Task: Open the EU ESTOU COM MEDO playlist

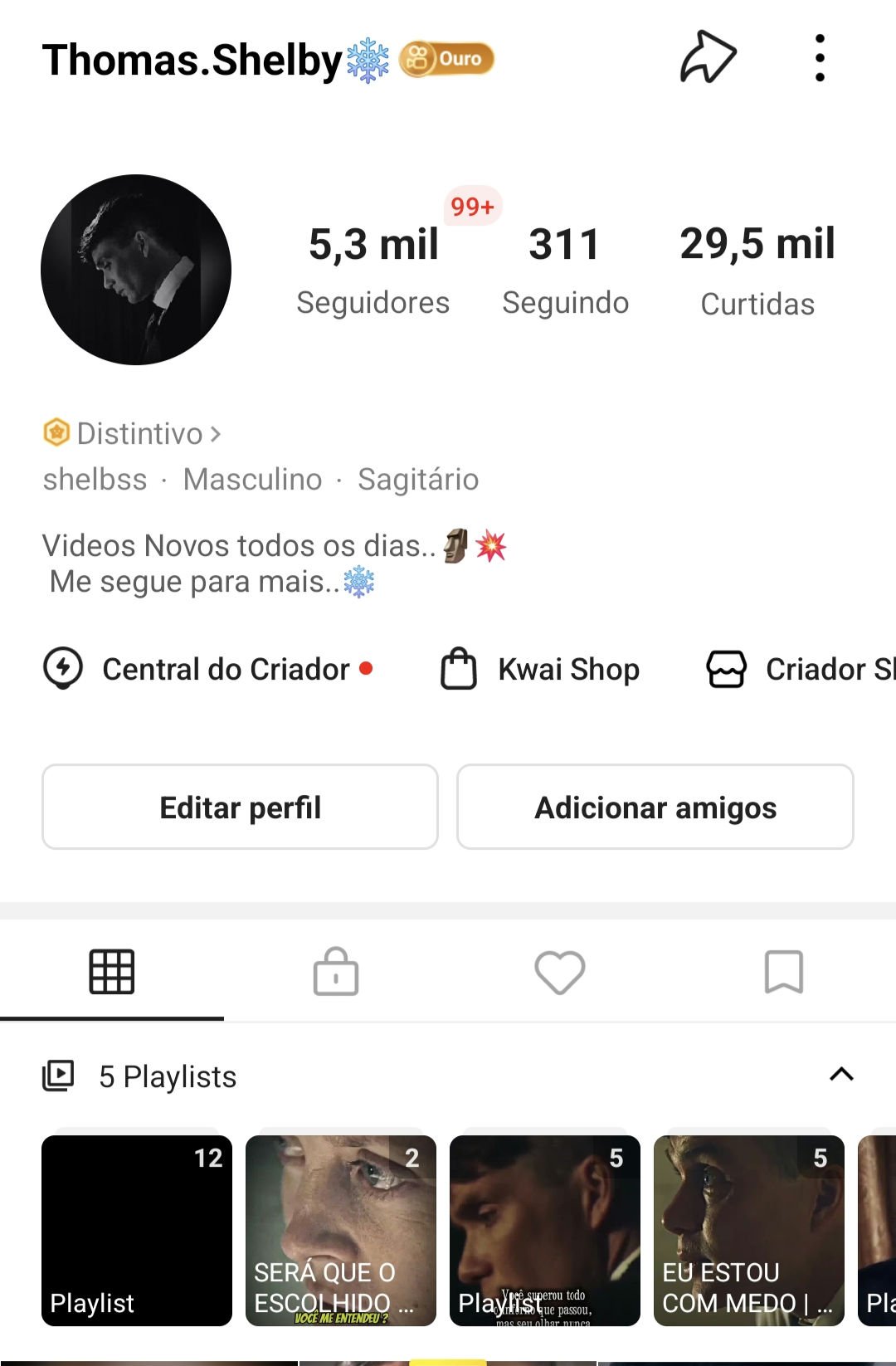Action: (x=749, y=1230)
